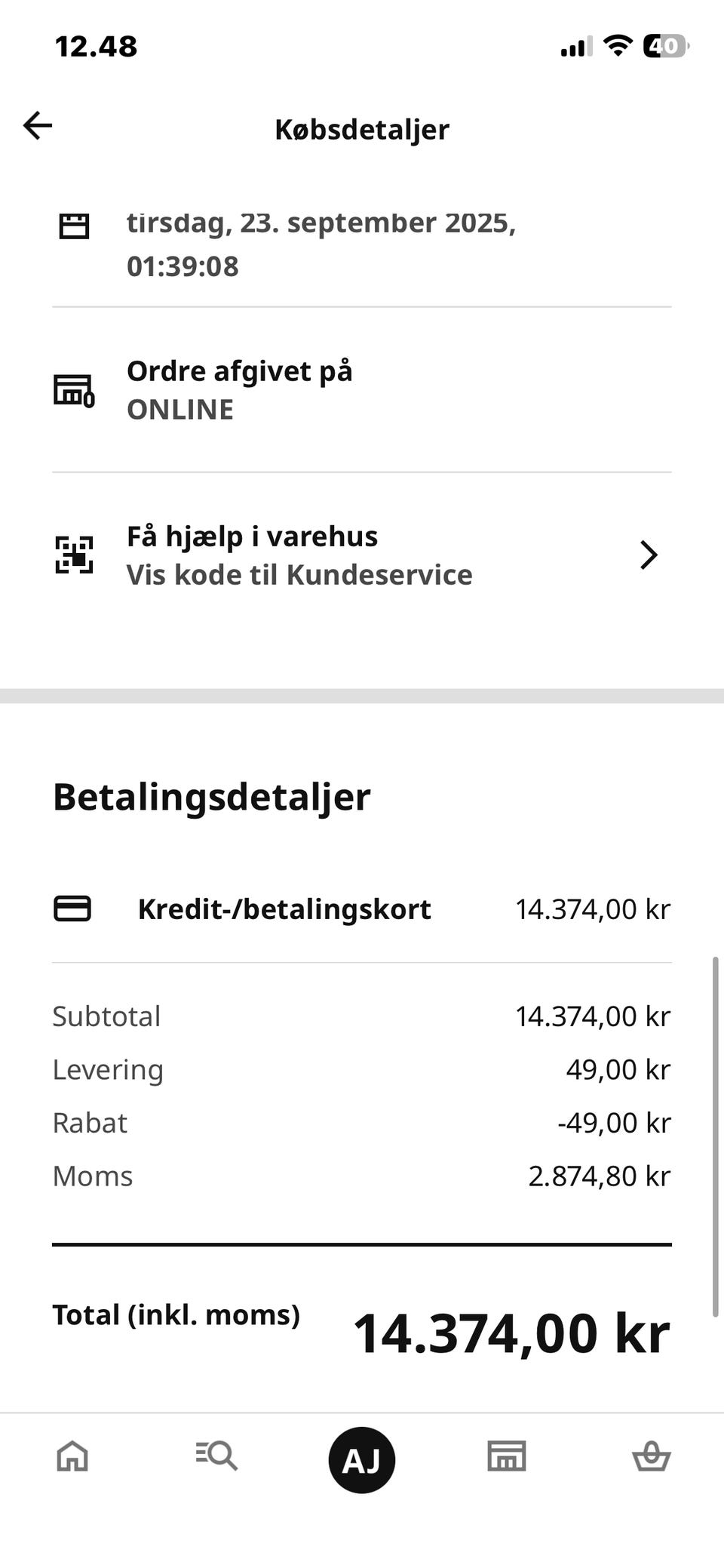
Task: Switch to the store tab
Action: [507, 1456]
